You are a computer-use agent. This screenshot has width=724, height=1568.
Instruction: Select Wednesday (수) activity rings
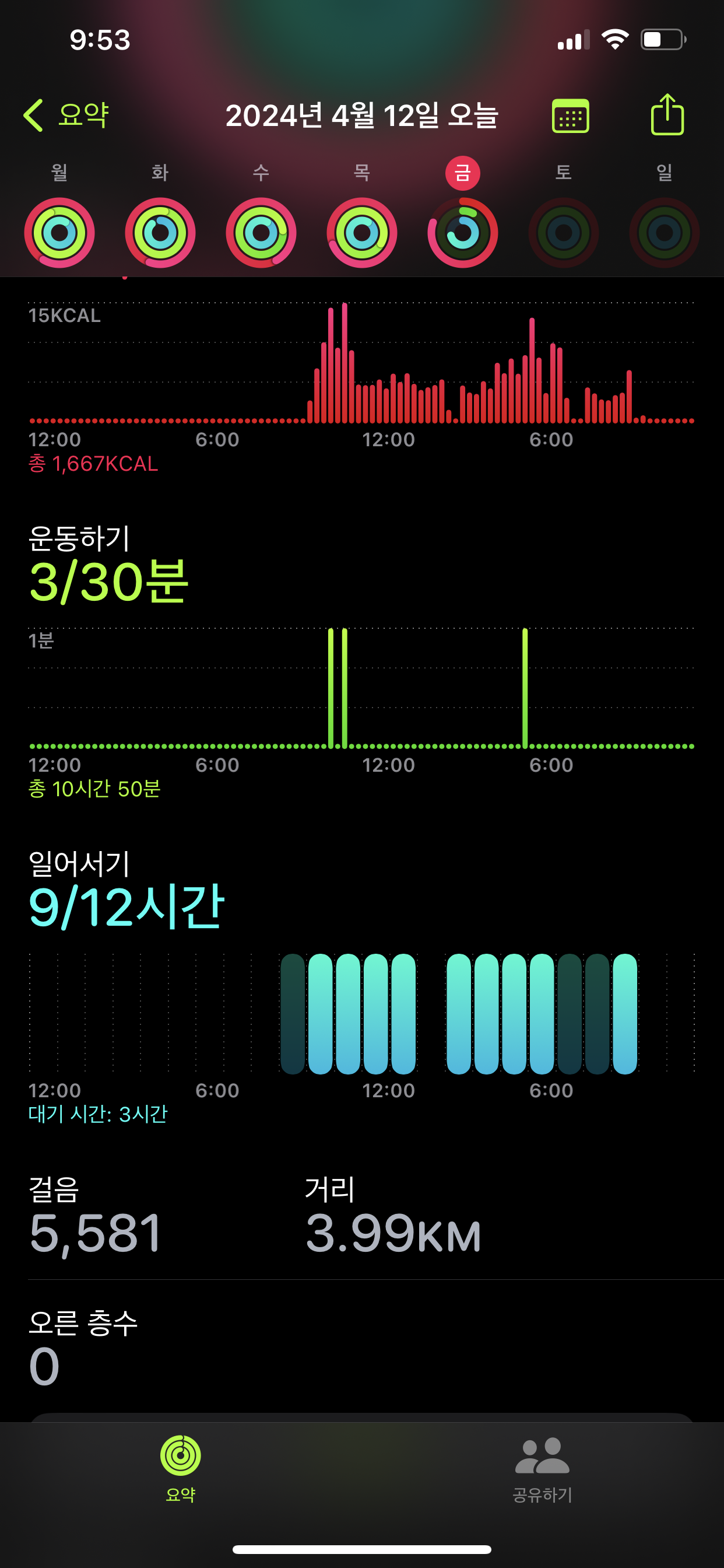click(261, 233)
